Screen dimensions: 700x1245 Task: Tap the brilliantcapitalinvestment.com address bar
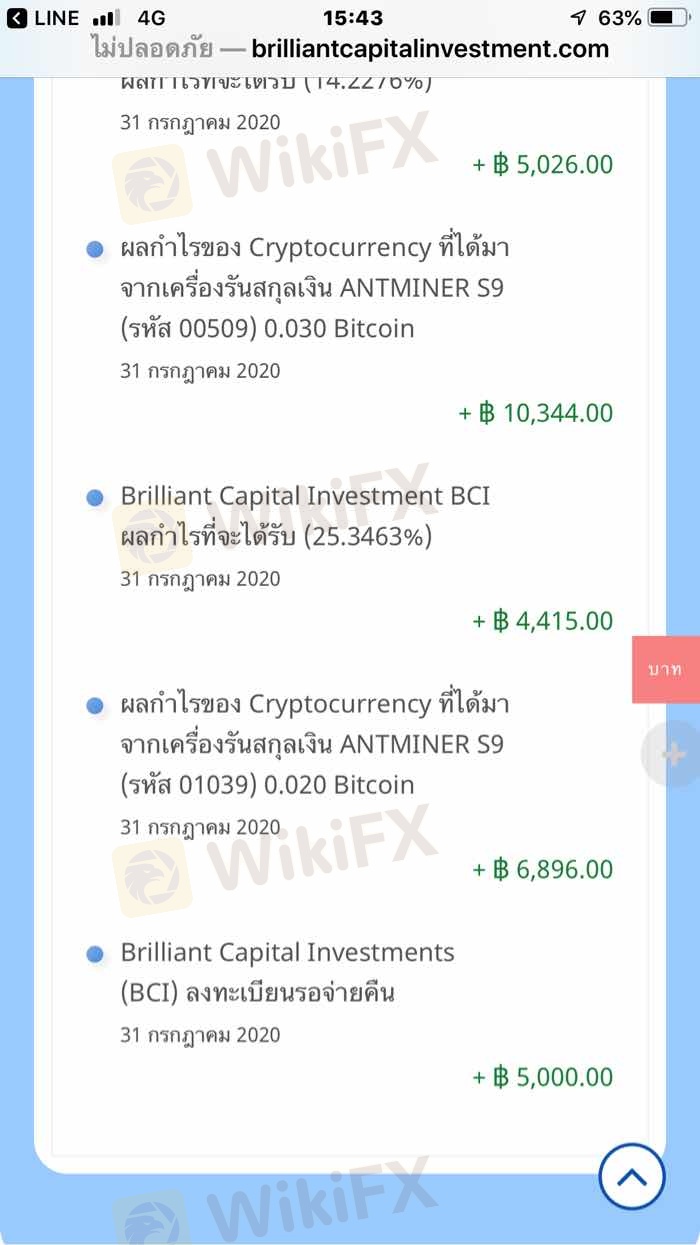coord(350,48)
